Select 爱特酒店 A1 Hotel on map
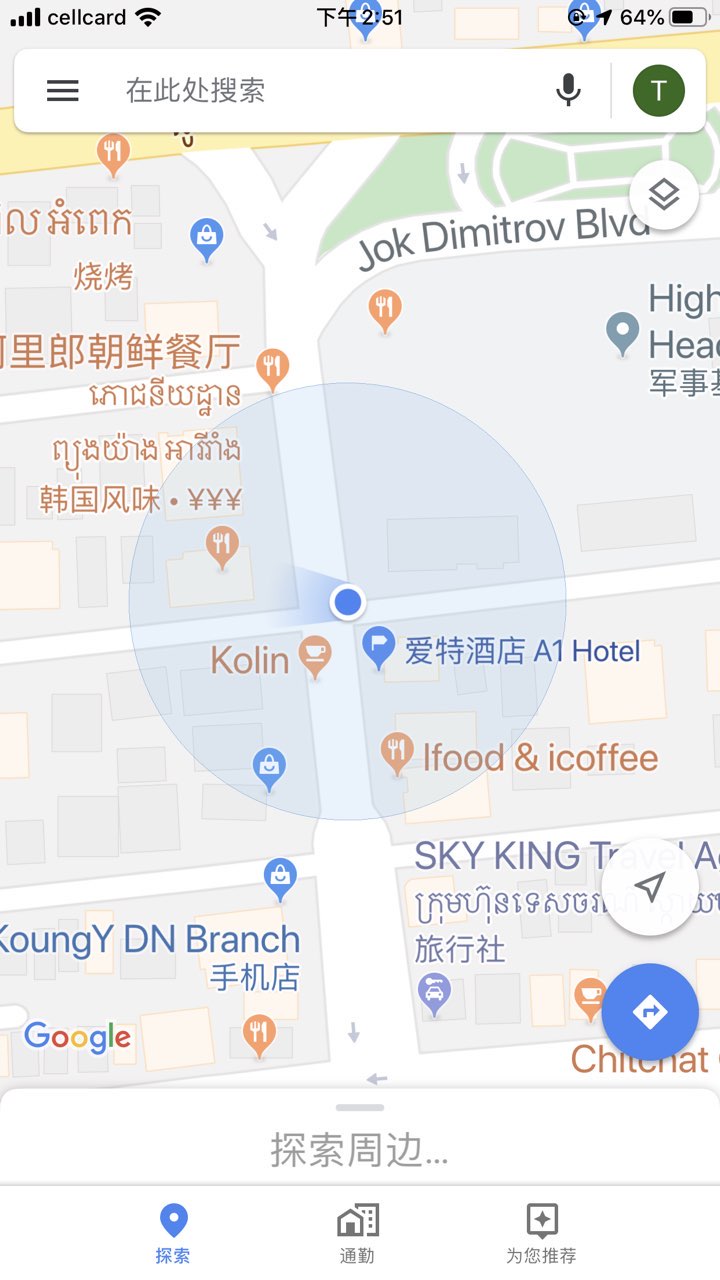The width and height of the screenshot is (720, 1280). point(379,648)
